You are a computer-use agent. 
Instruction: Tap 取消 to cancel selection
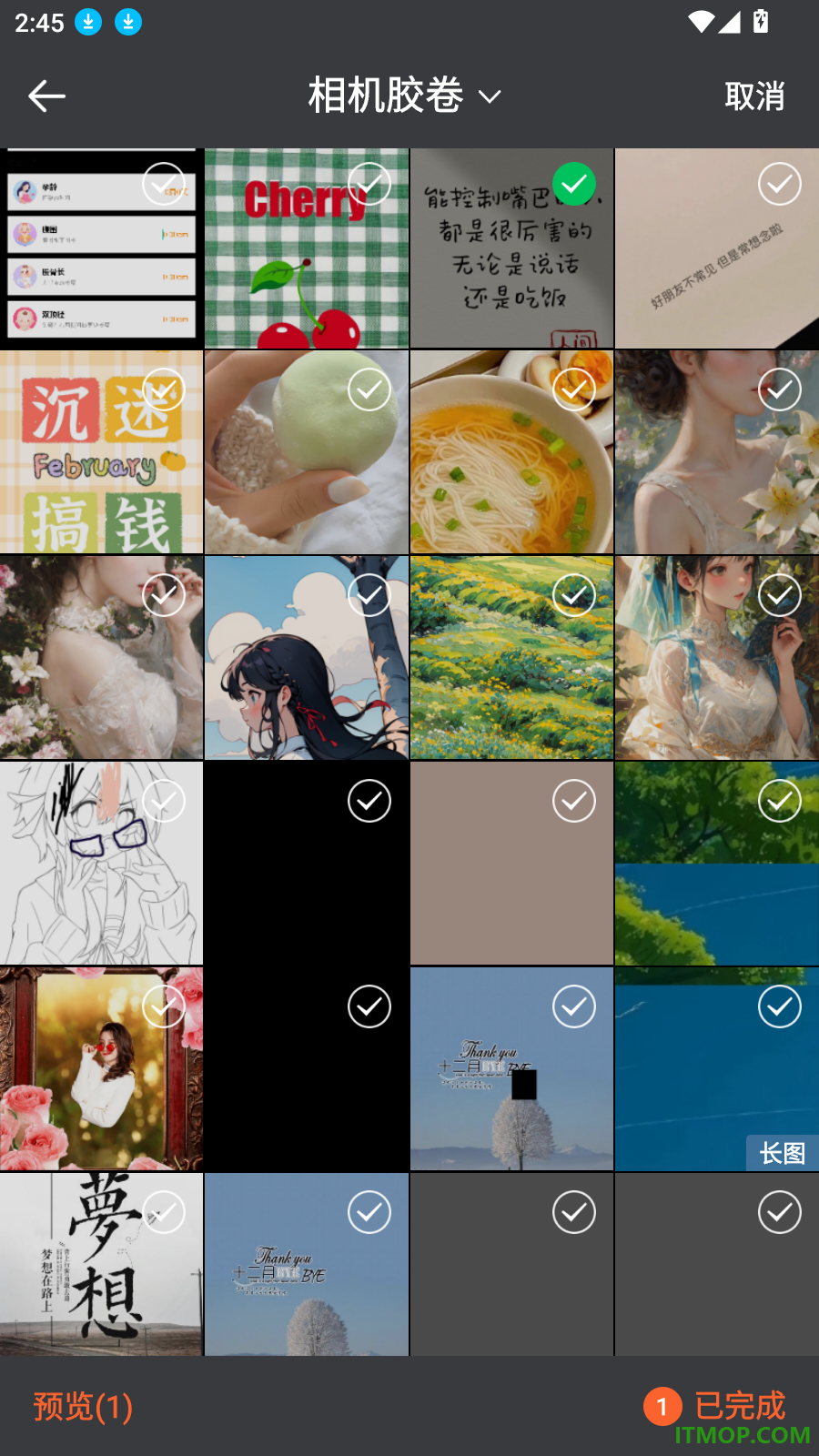click(x=754, y=96)
